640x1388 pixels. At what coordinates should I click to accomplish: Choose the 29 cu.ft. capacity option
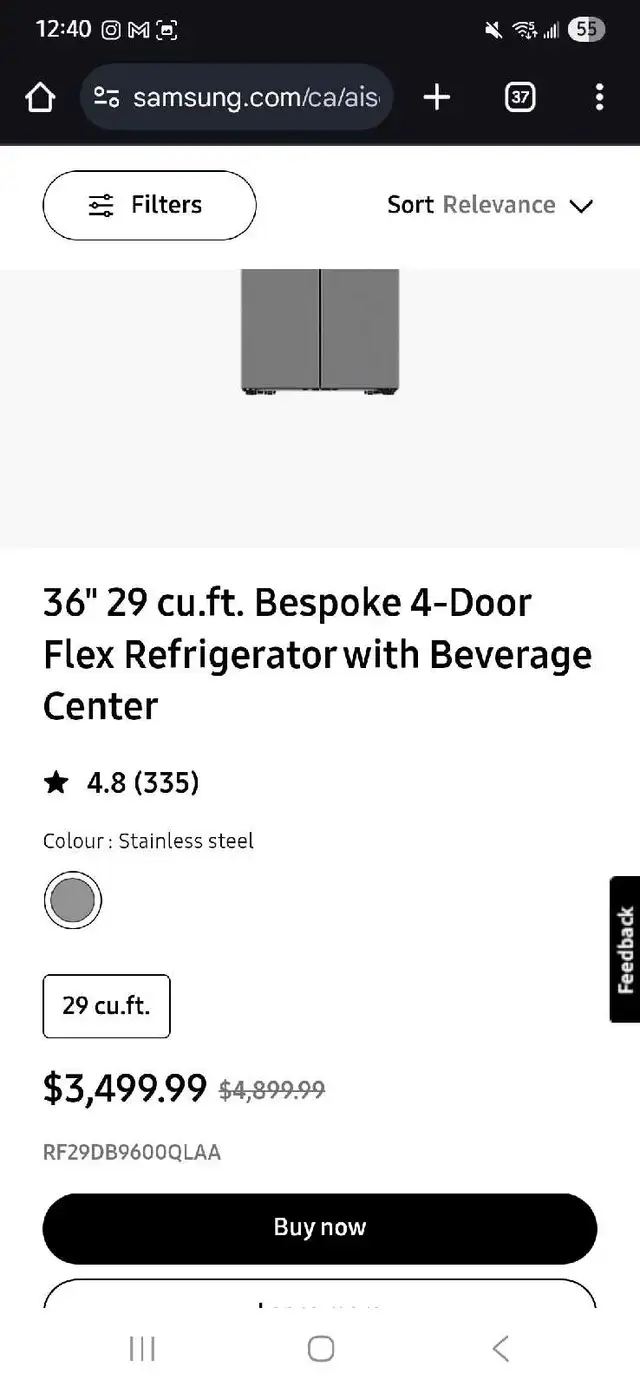click(x=106, y=1006)
